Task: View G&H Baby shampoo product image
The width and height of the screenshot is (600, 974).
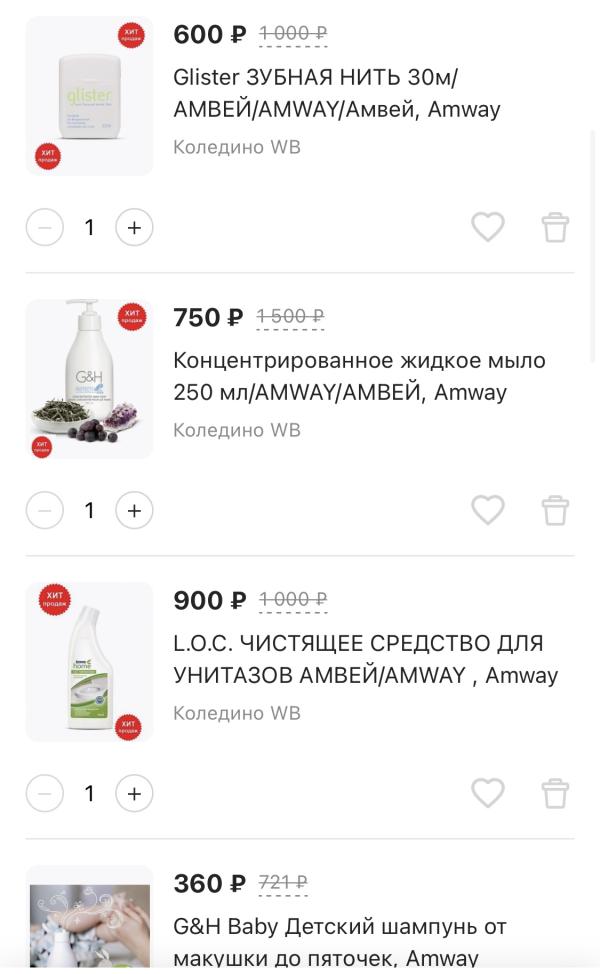Action: (89, 920)
